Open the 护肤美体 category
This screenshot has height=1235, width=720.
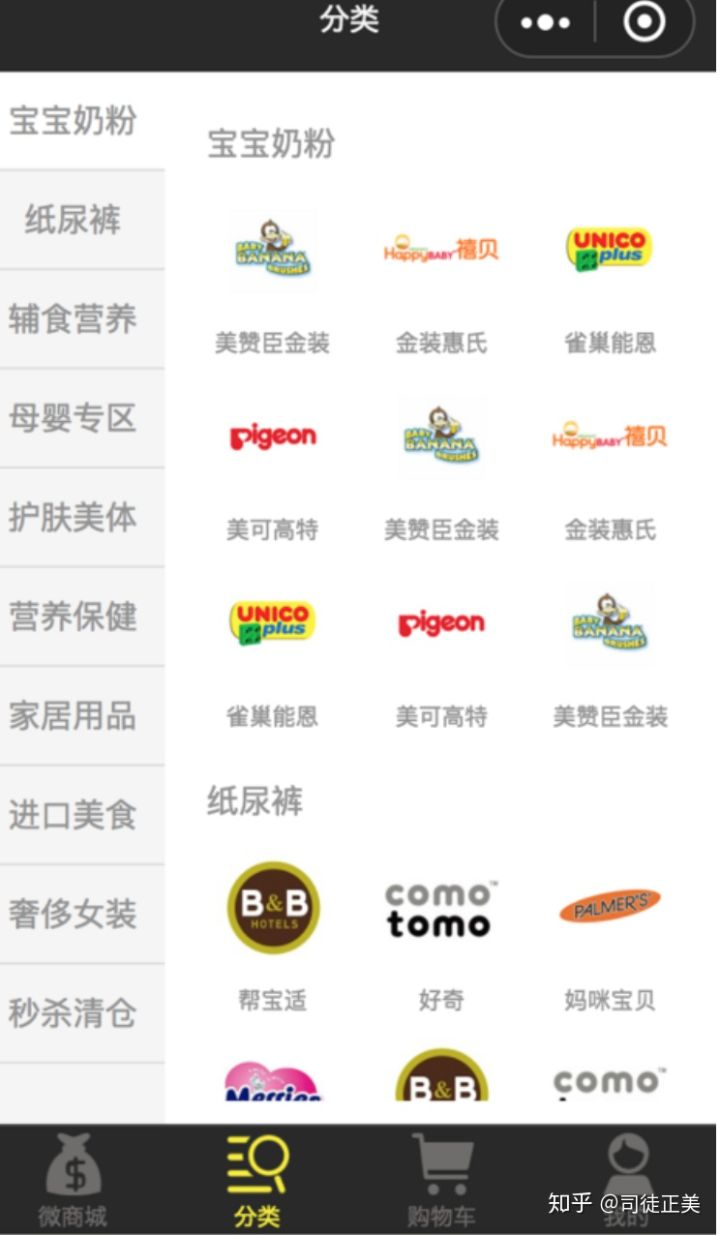pos(73,517)
